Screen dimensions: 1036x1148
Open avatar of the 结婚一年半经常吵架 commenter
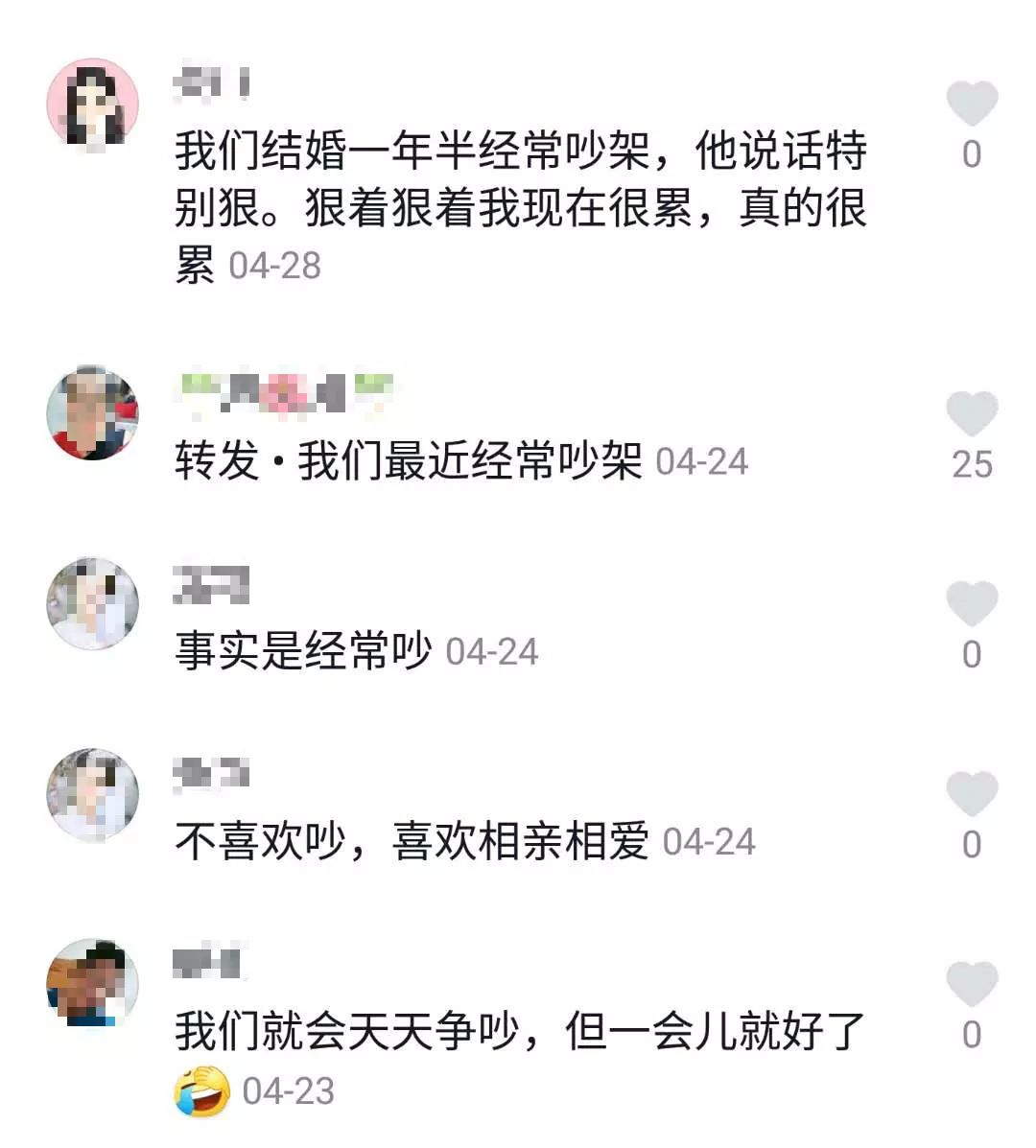93,104
